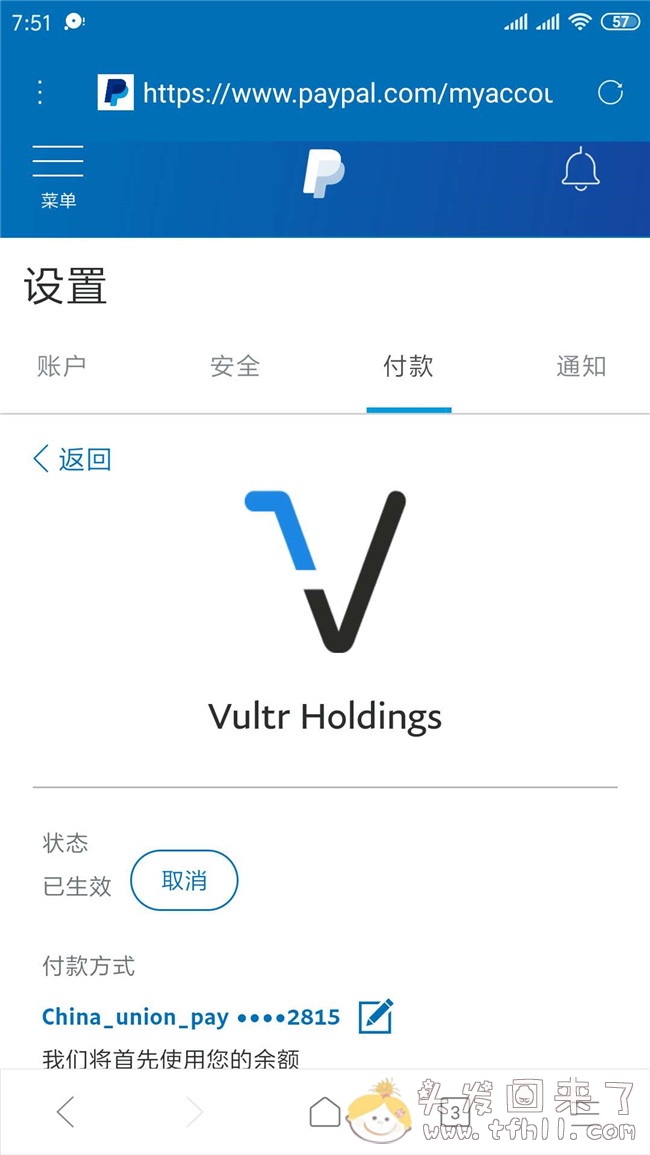
Task: Switch to the 账户 tab
Action: tap(62, 367)
